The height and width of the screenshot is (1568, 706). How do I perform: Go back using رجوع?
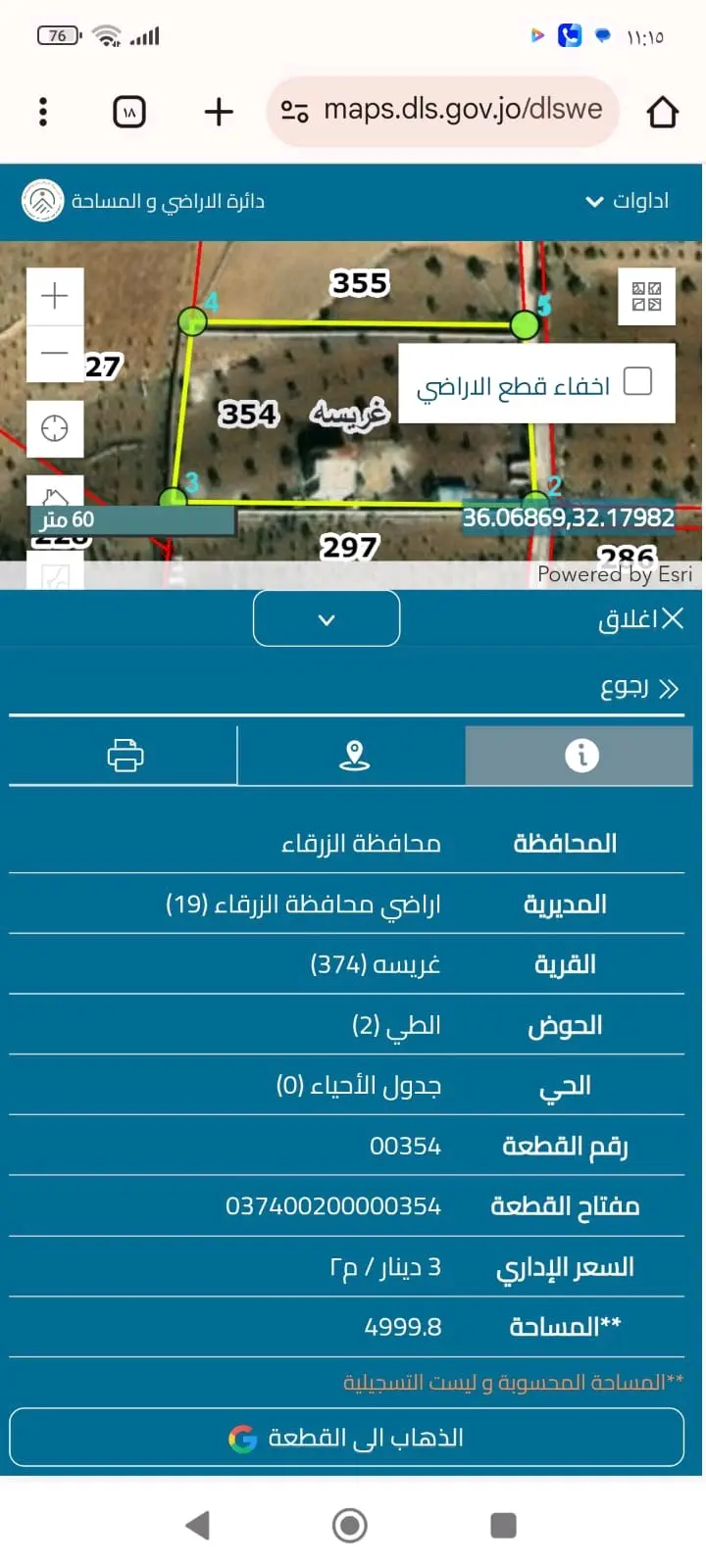click(639, 688)
